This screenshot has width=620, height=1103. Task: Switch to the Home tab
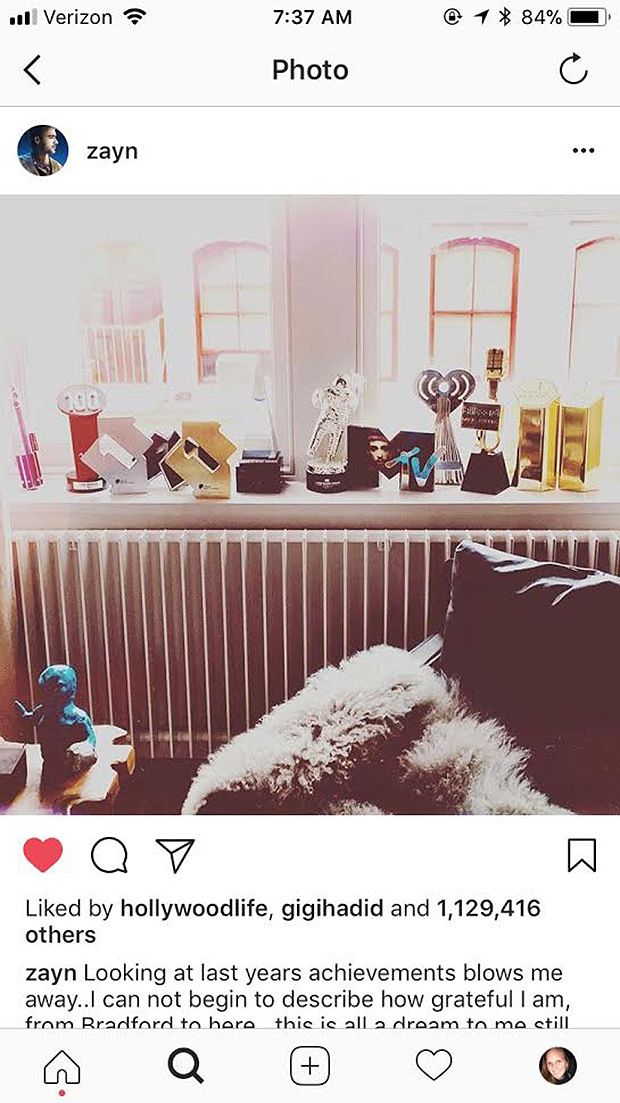point(62,1066)
